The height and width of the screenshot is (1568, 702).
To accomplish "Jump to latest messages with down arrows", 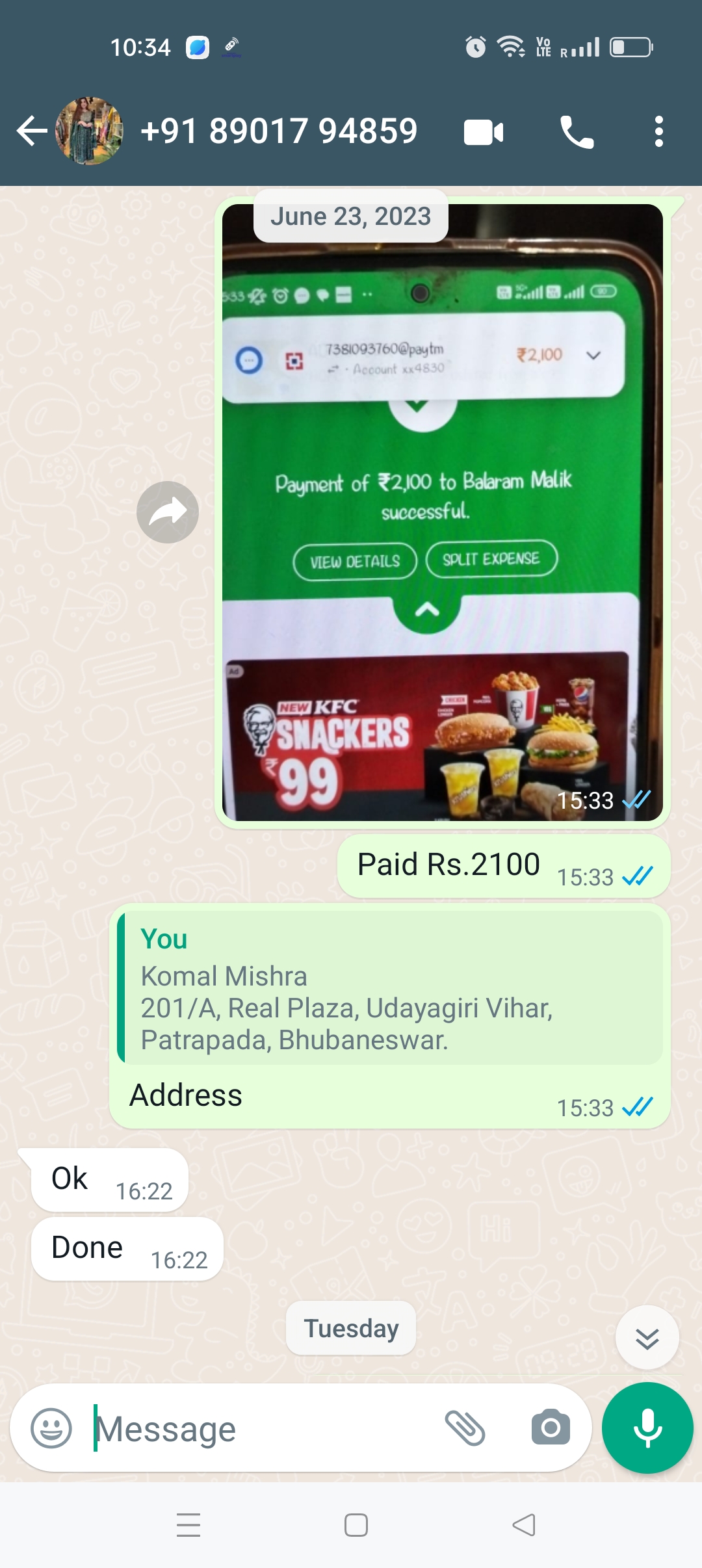I will [647, 1338].
